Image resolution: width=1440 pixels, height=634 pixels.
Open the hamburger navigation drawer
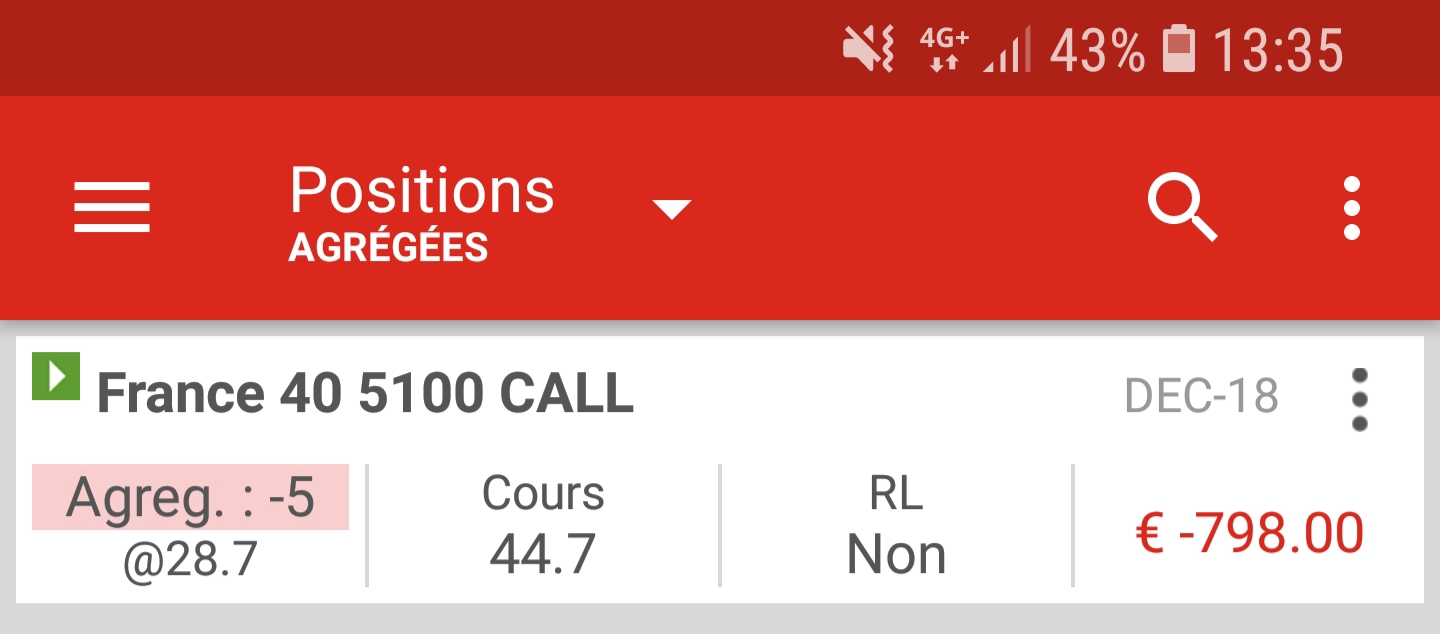(x=111, y=208)
